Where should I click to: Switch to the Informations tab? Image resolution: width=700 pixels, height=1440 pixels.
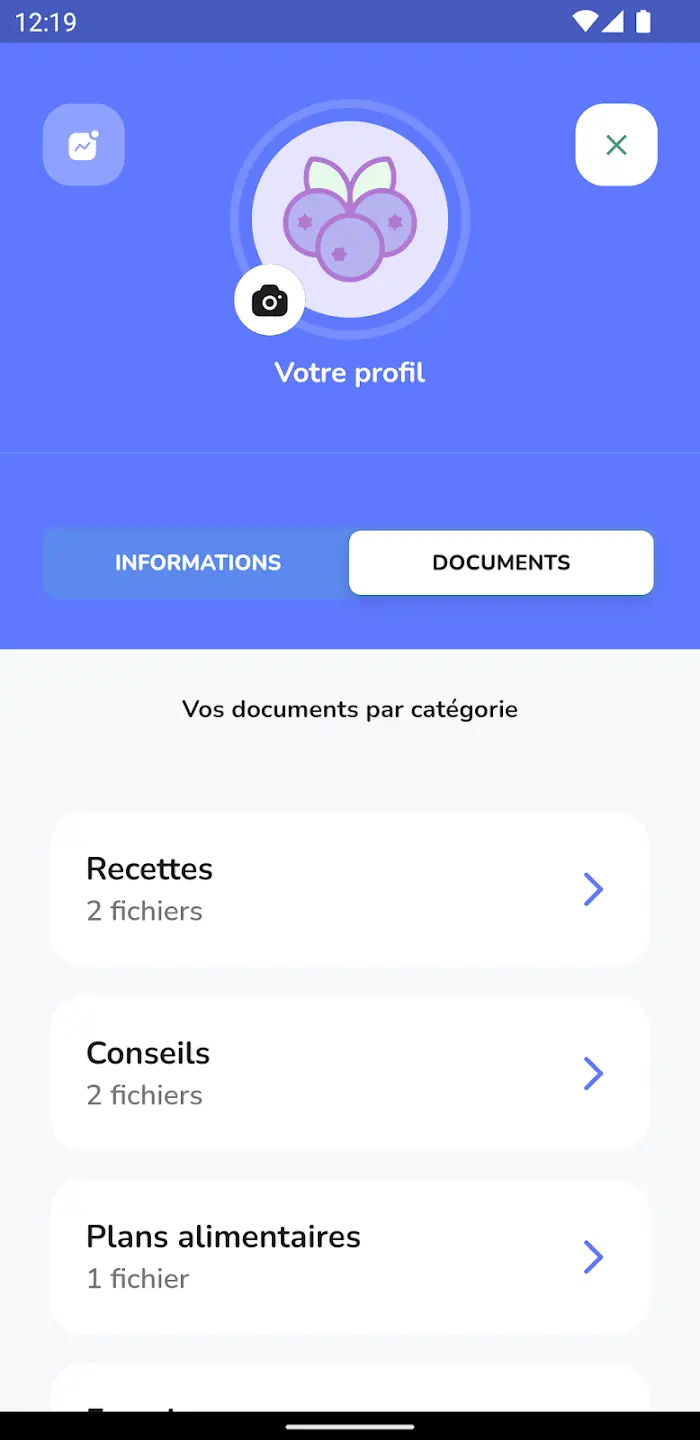197,563
